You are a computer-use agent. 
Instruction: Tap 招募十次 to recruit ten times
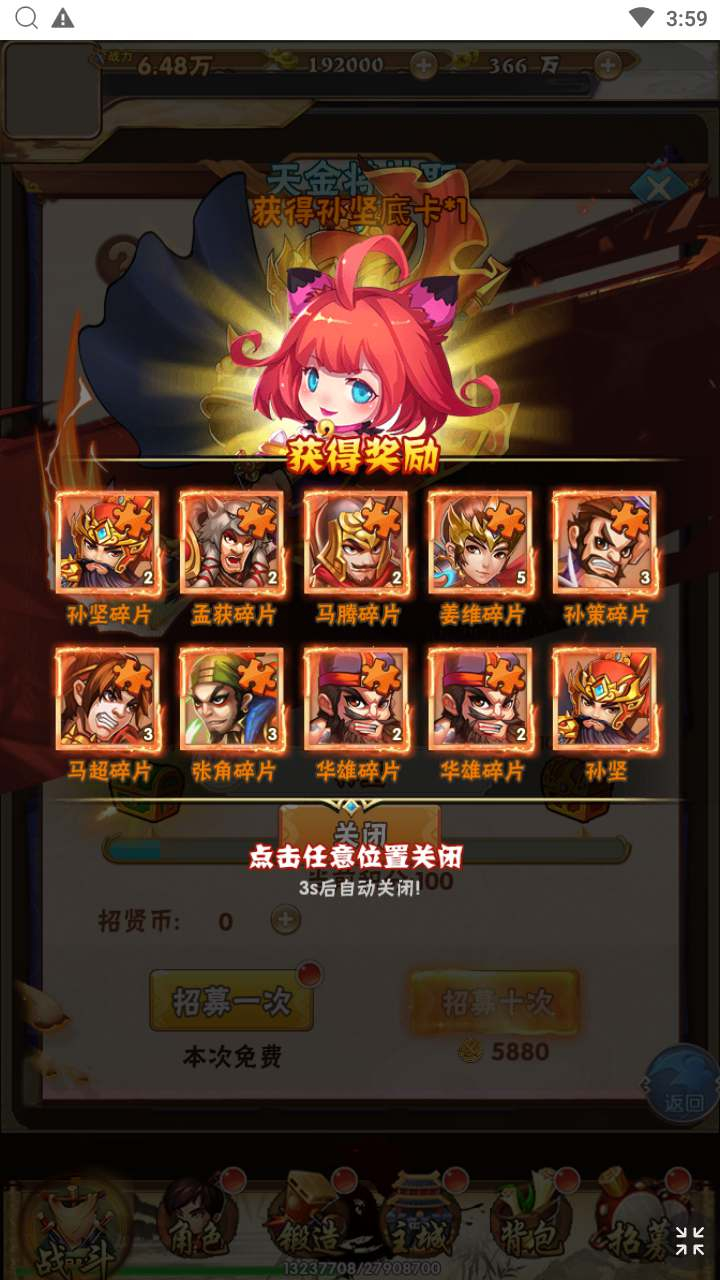pyautogui.click(x=495, y=1001)
